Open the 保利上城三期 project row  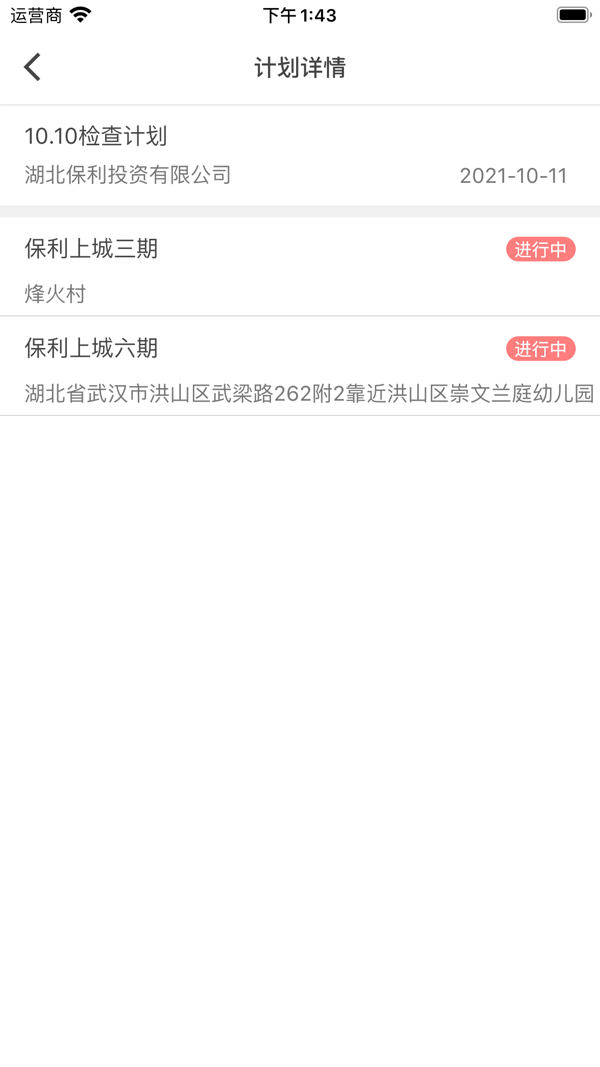300,268
